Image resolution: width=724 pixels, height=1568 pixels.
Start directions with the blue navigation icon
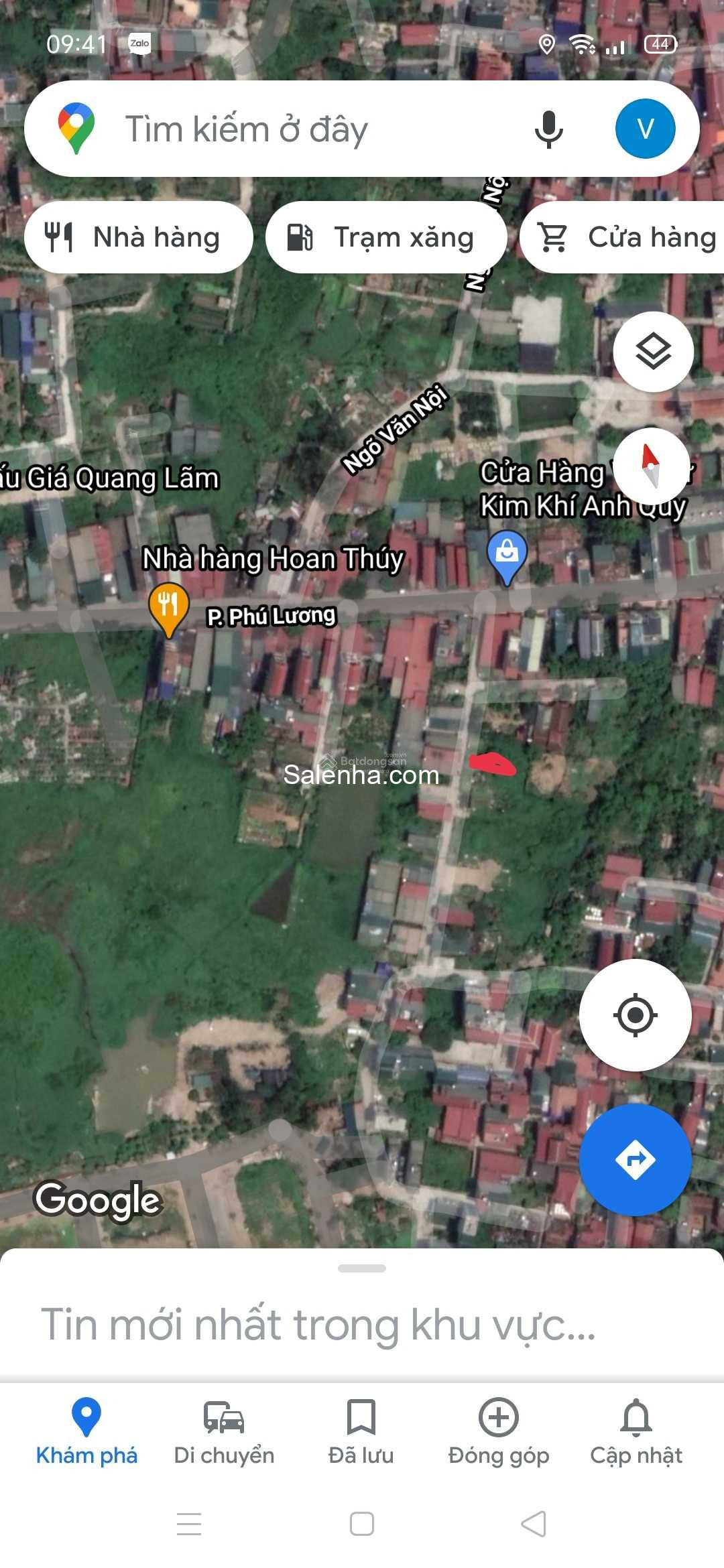click(636, 1161)
